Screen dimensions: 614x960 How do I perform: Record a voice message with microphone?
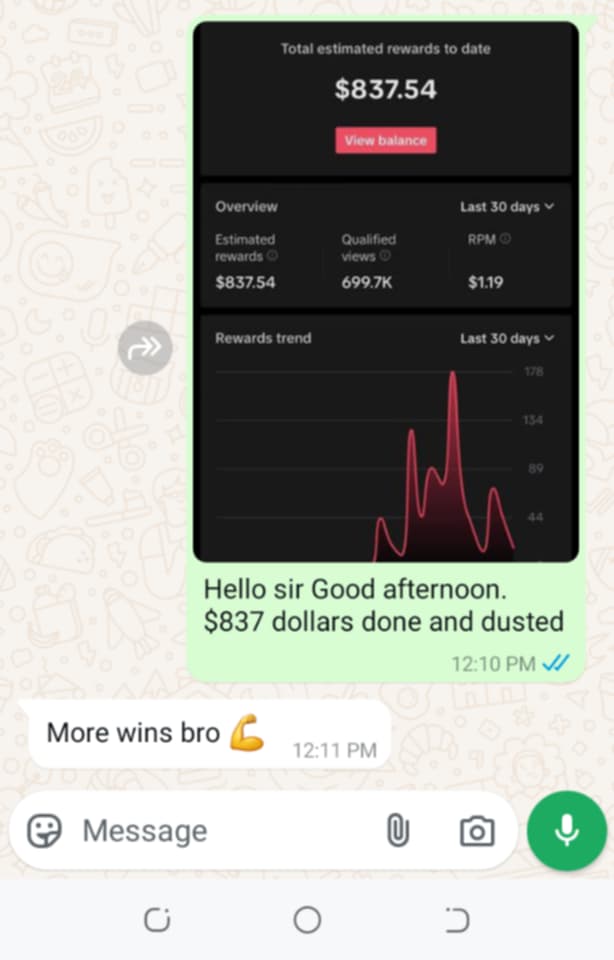tap(567, 830)
